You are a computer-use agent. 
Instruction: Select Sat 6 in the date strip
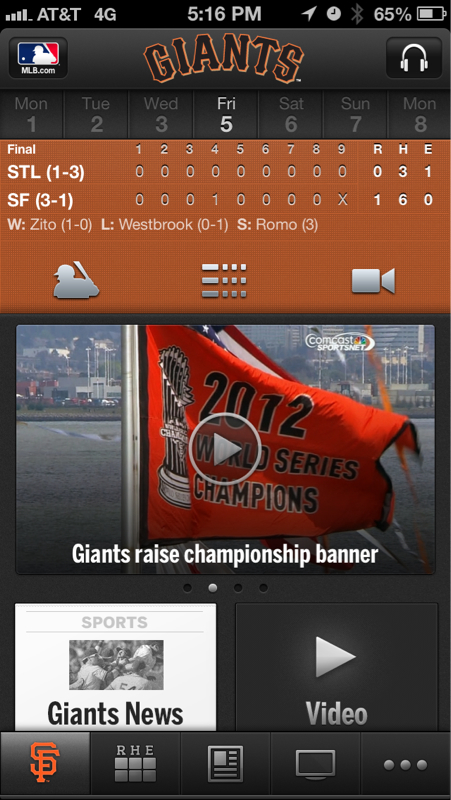click(x=291, y=114)
